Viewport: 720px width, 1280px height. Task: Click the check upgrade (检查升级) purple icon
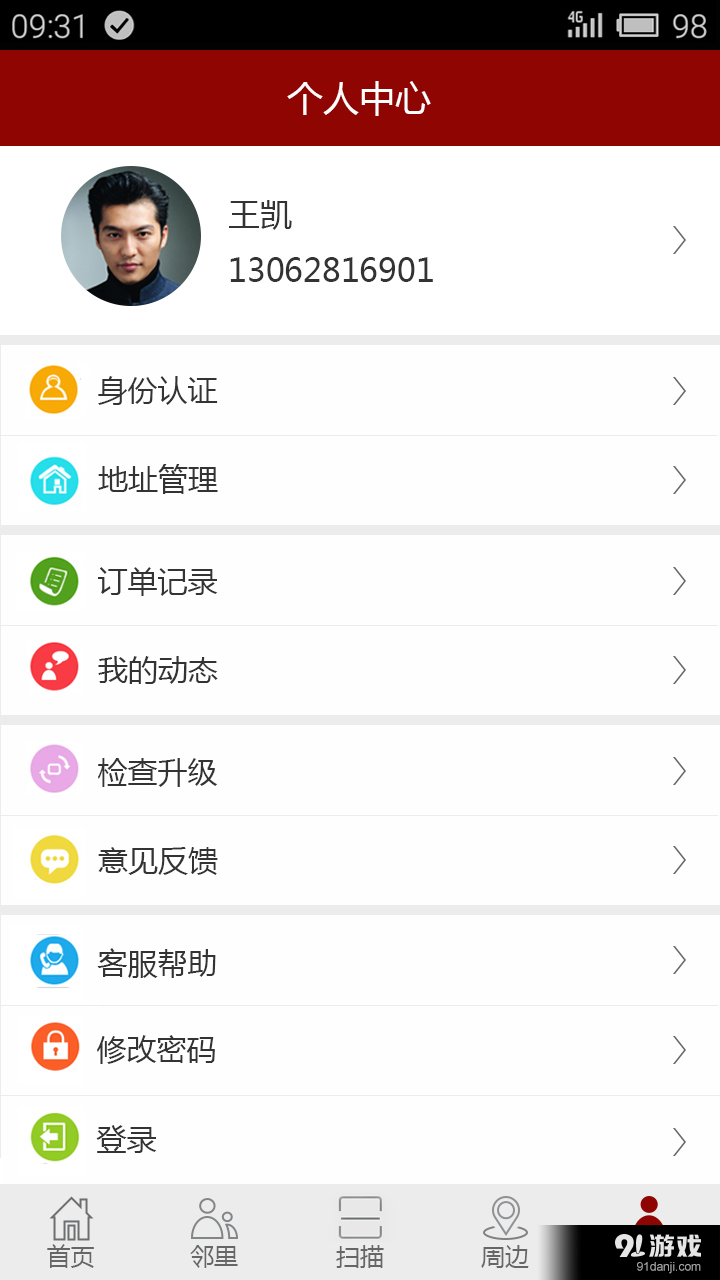click(x=55, y=770)
